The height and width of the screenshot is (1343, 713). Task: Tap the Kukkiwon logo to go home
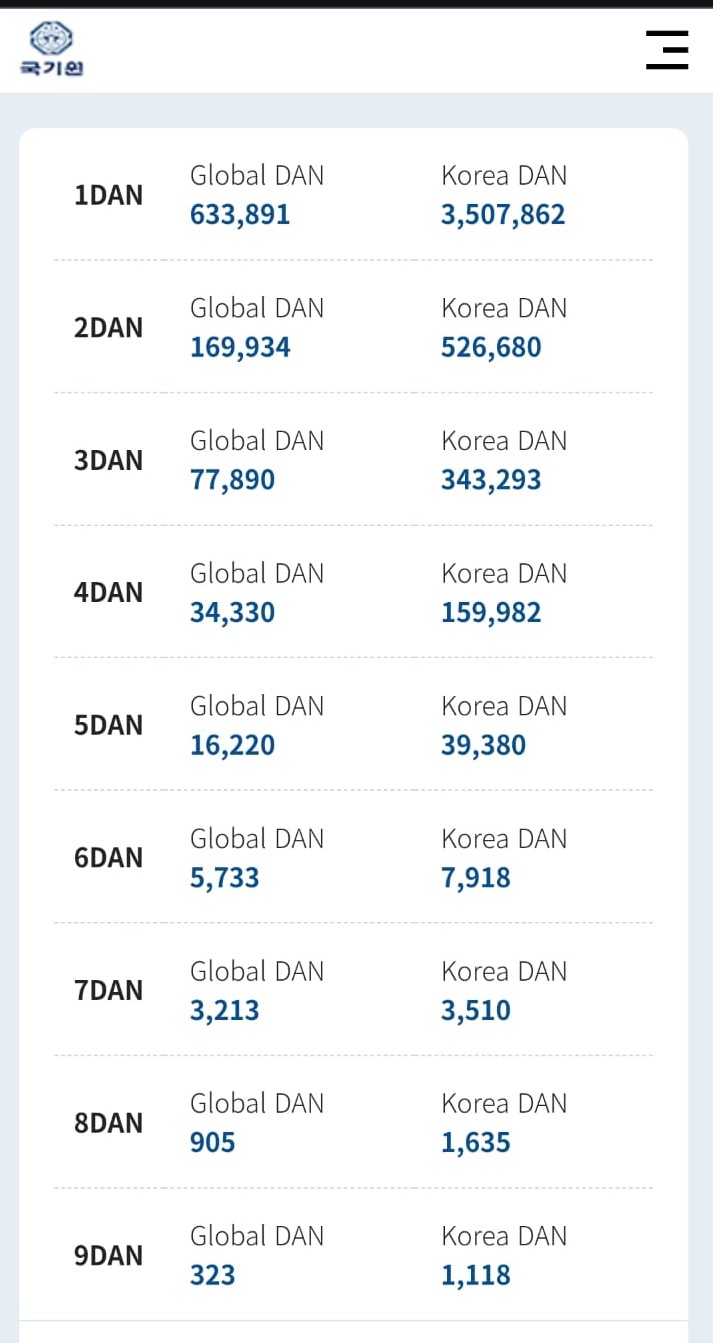click(x=52, y=50)
